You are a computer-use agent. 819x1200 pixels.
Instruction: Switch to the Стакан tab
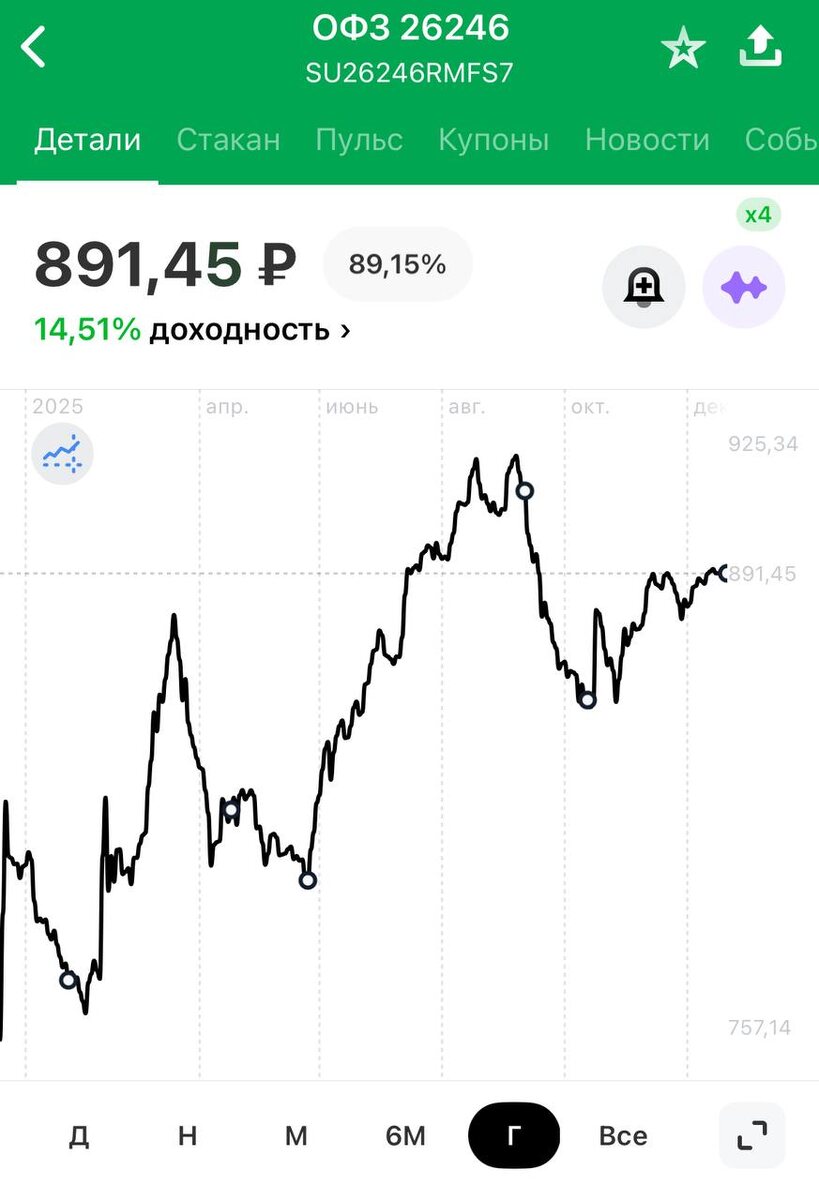coord(228,140)
